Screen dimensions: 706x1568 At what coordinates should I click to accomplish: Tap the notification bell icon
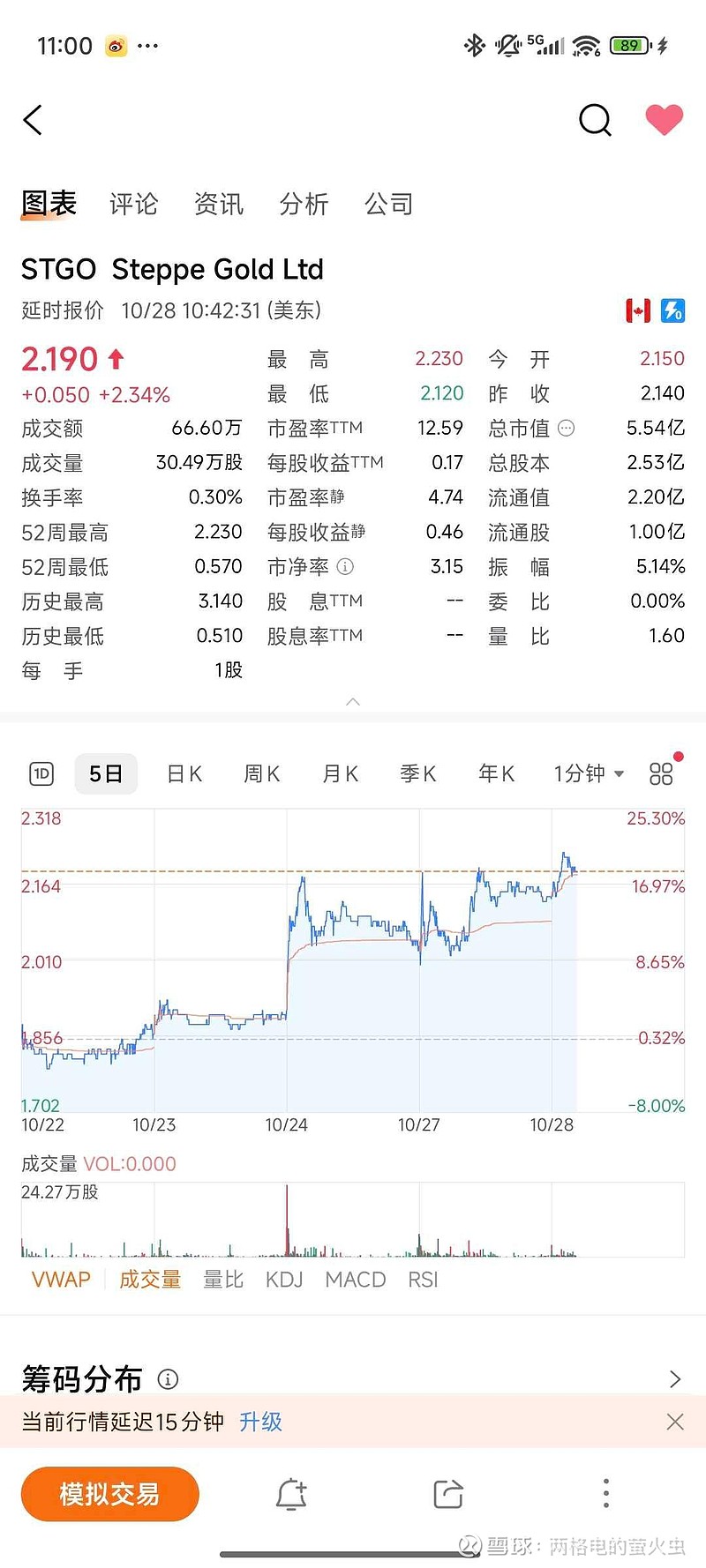pos(291,1494)
